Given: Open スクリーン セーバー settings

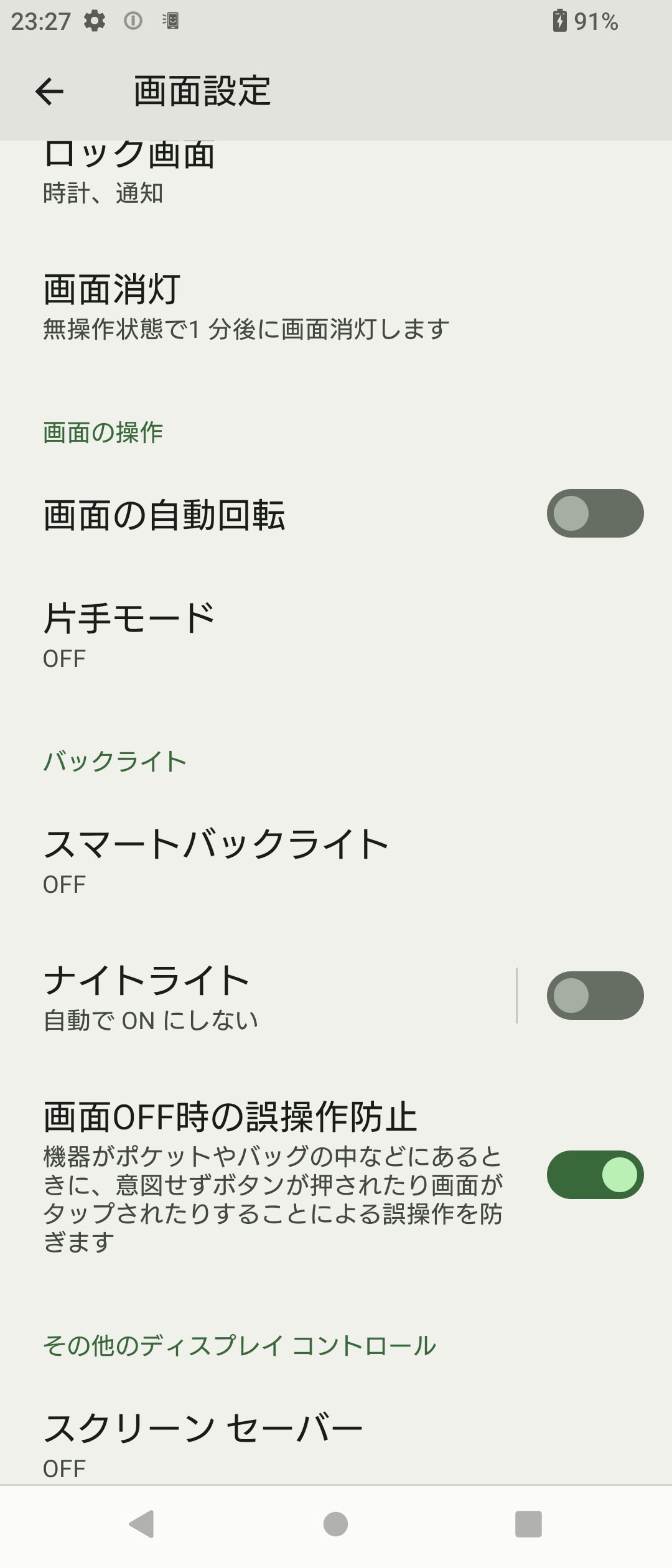Looking at the screenshot, I should pos(249,1444).
